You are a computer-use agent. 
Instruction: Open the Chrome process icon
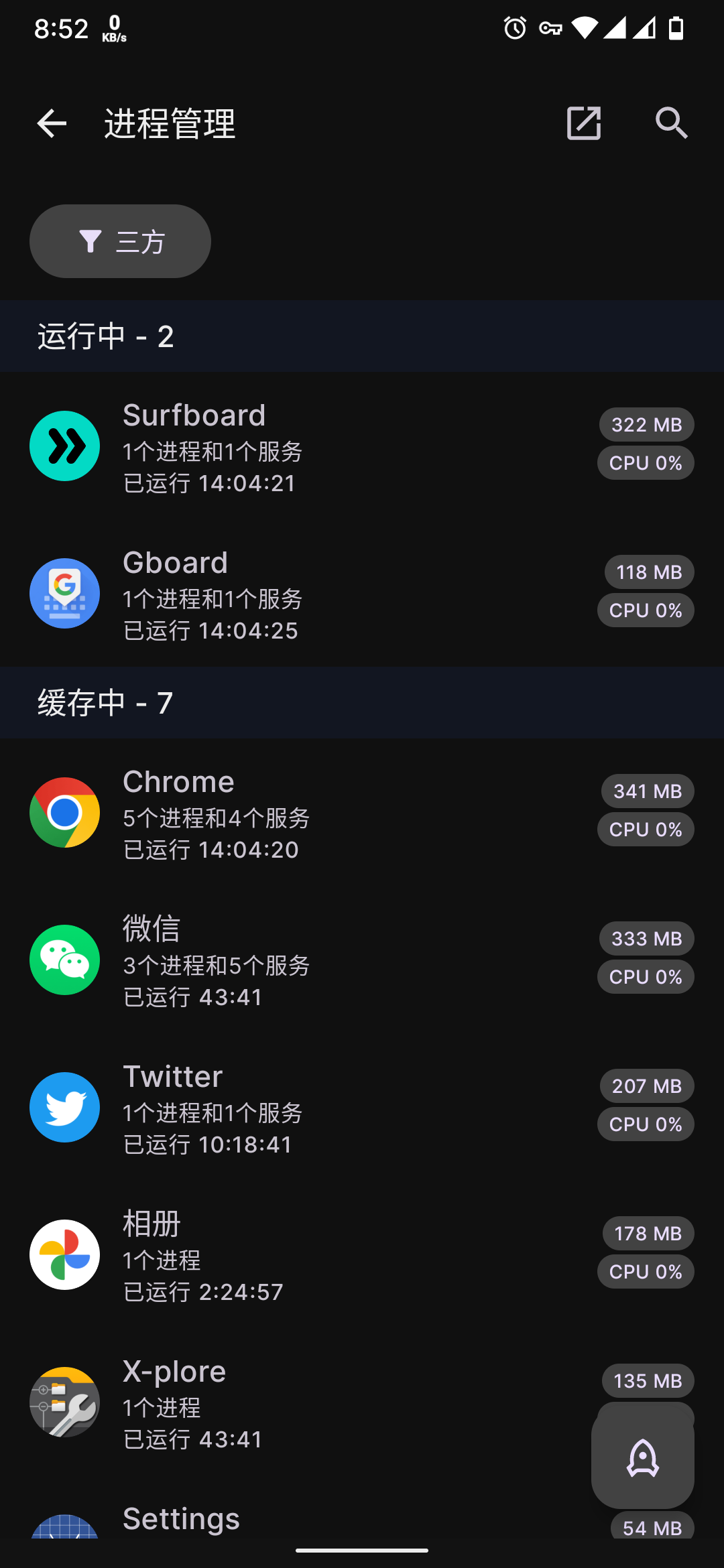click(x=64, y=812)
